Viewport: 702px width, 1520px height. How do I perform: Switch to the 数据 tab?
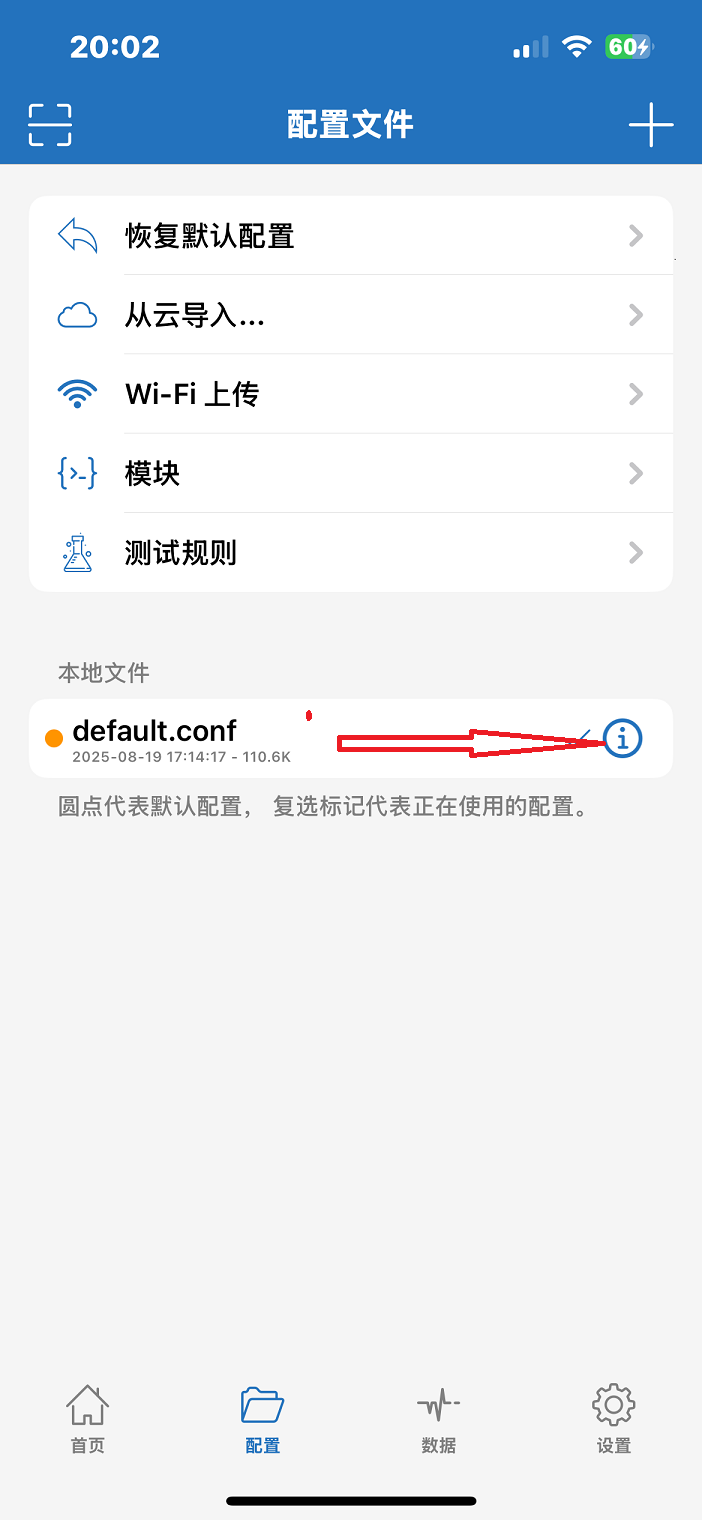click(439, 1418)
